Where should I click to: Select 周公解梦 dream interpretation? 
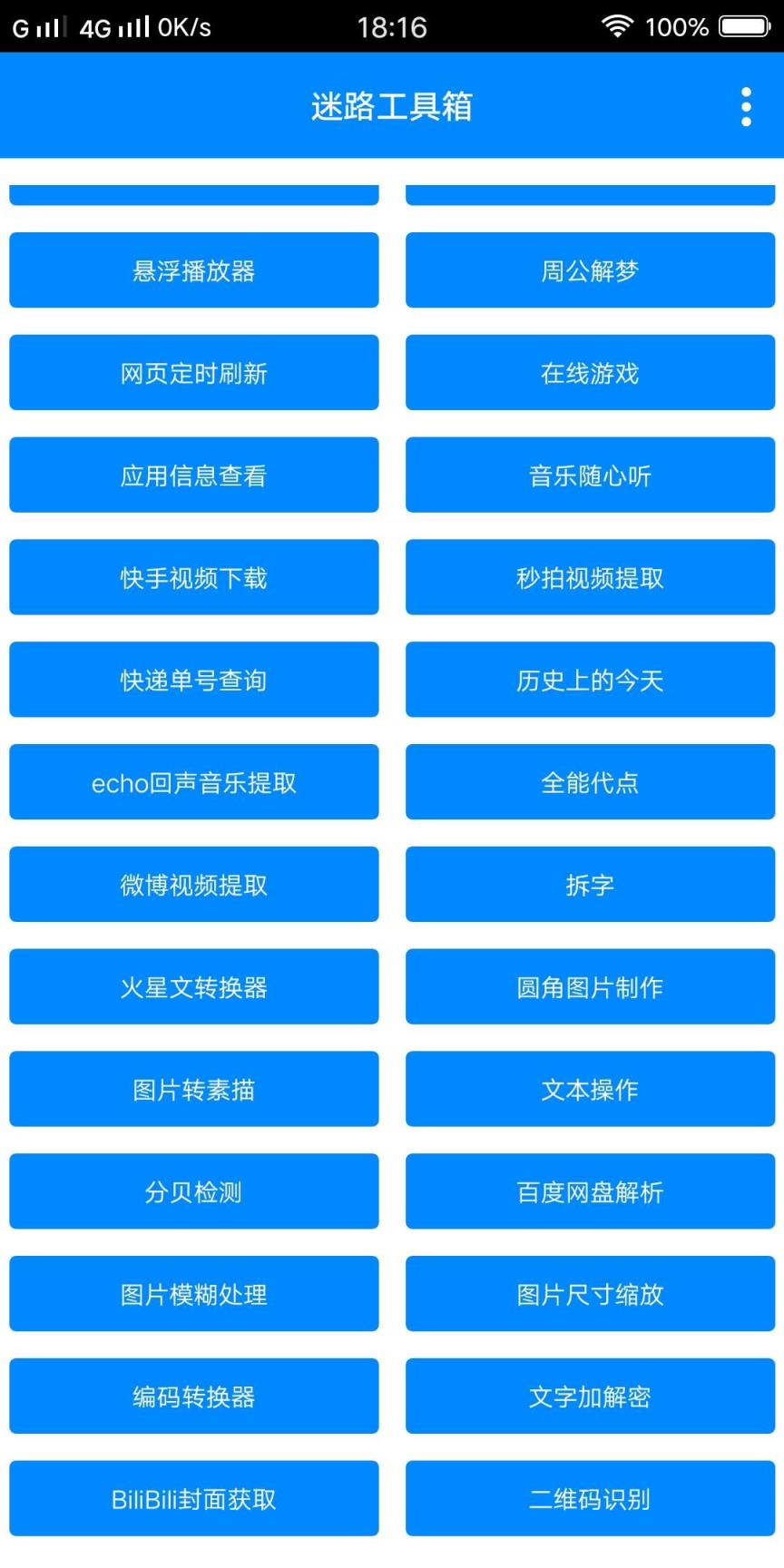click(x=590, y=269)
